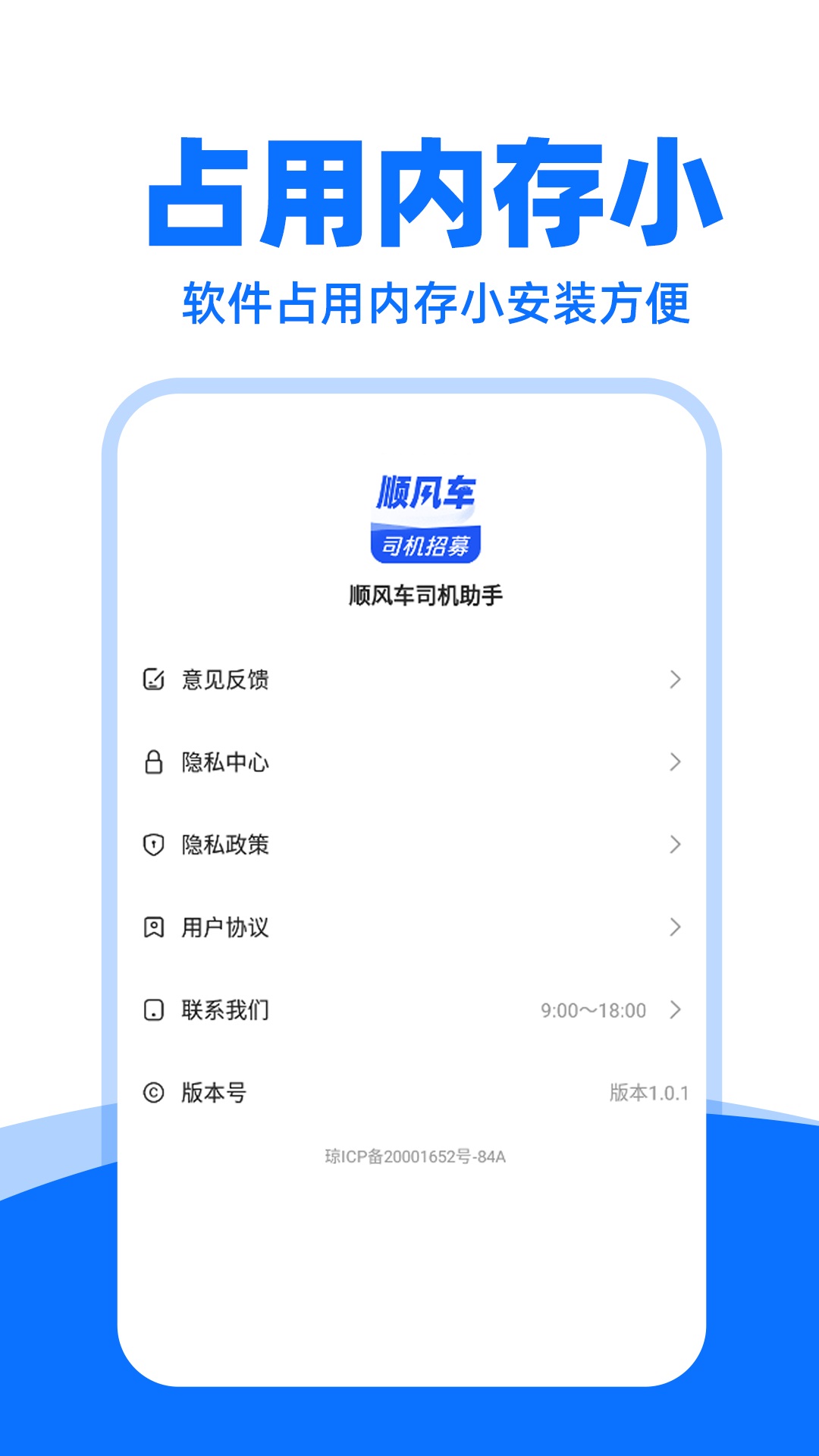Click the 隐私政策 shield icon
The height and width of the screenshot is (1456, 819).
[x=154, y=845]
